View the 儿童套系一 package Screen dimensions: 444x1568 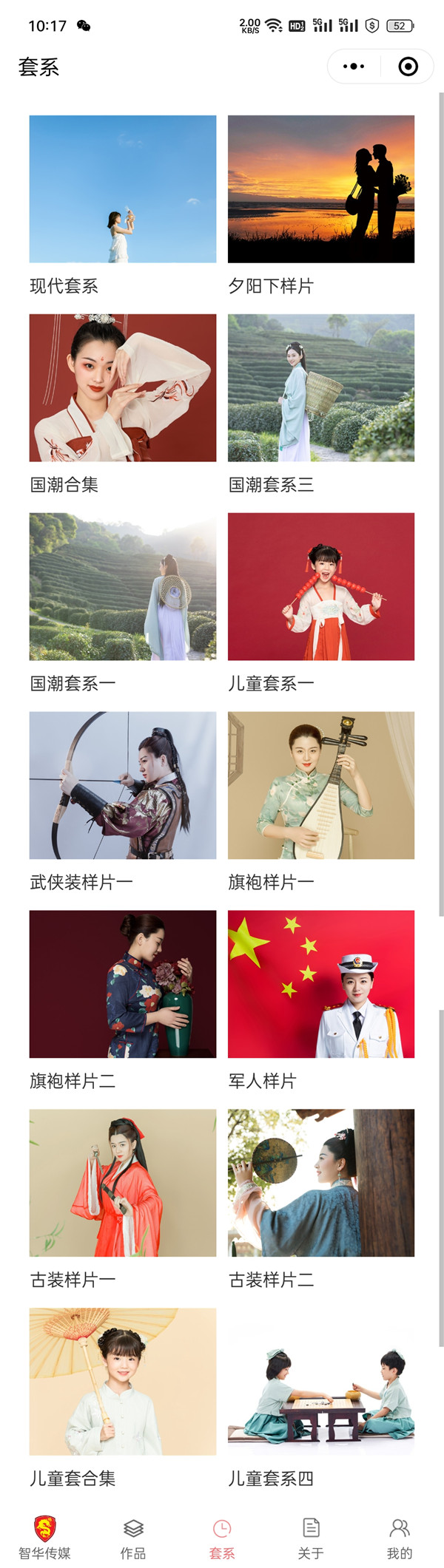coord(321,587)
